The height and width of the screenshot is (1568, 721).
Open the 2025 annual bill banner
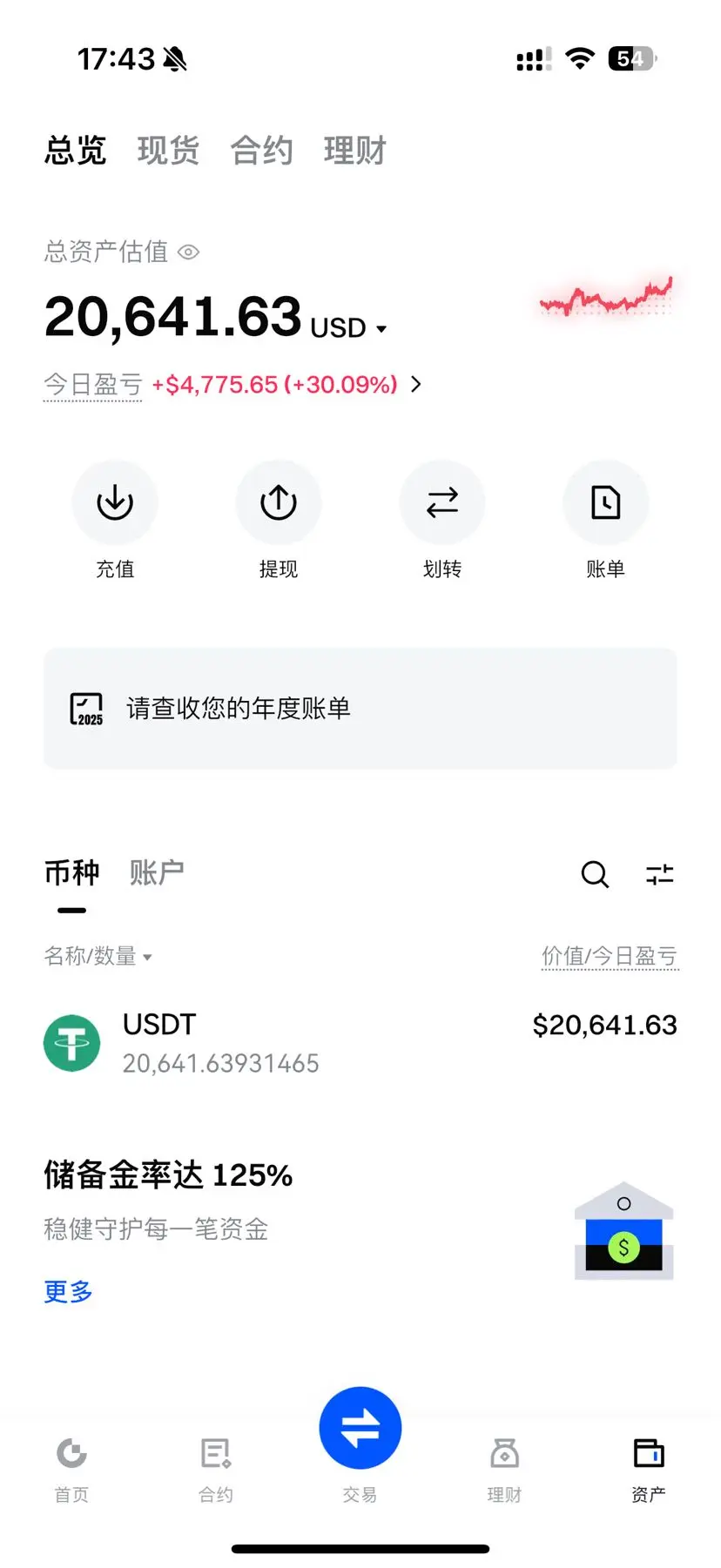pyautogui.click(x=360, y=708)
